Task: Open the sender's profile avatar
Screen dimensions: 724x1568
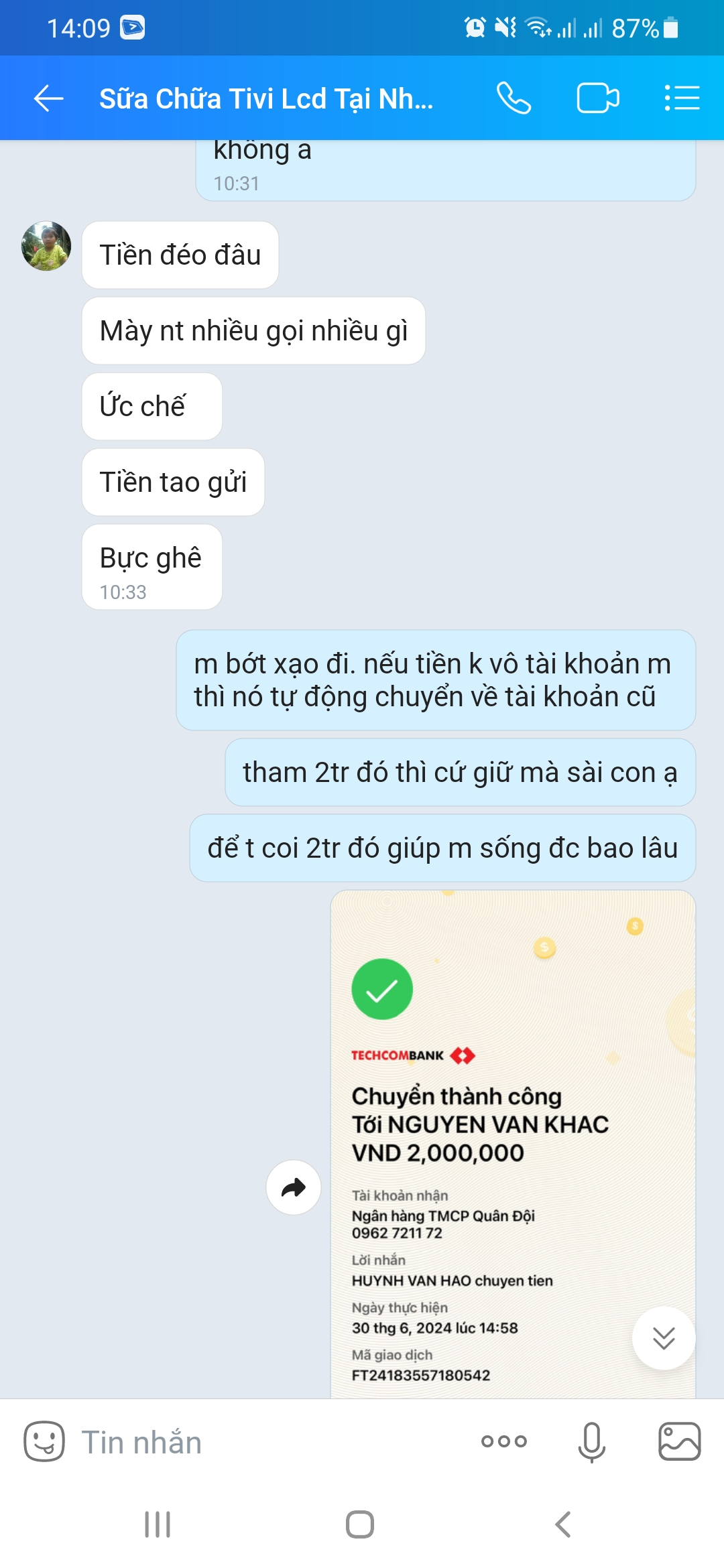Action: coord(46,246)
